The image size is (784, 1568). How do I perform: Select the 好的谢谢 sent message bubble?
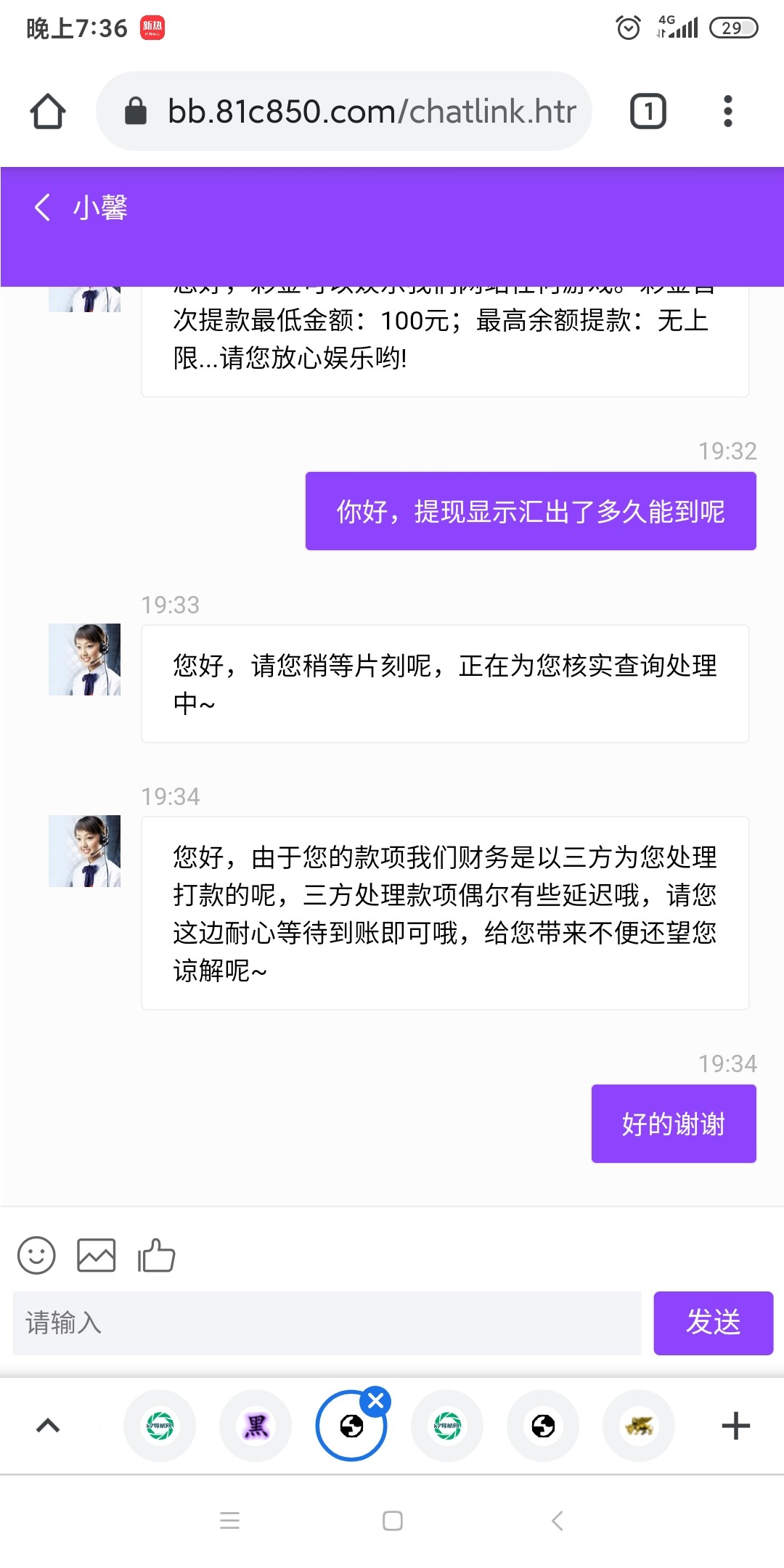pos(672,1123)
